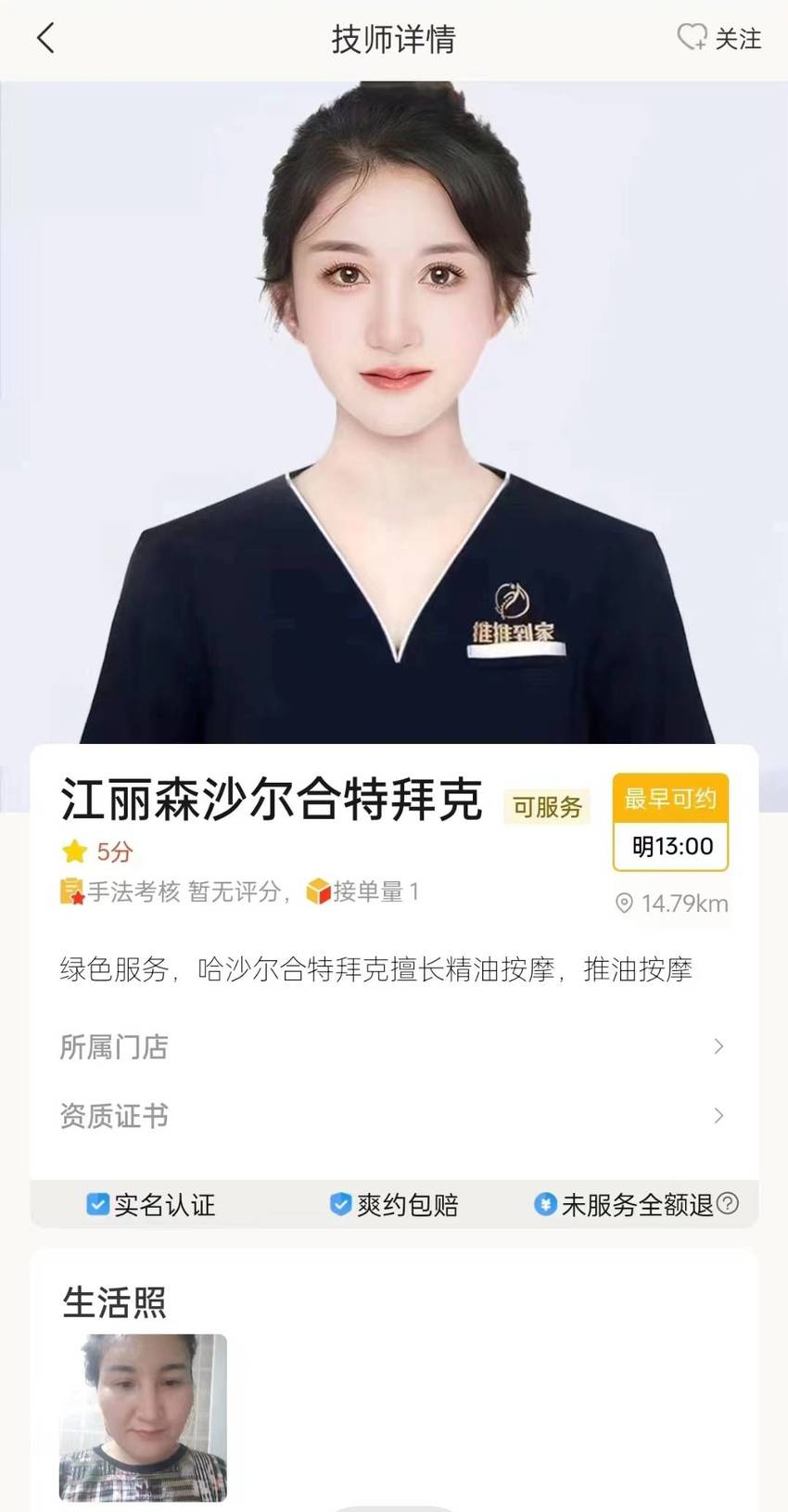This screenshot has height=1512, width=788.
Task: Open the 所属门店 row
Action: 393,1046
